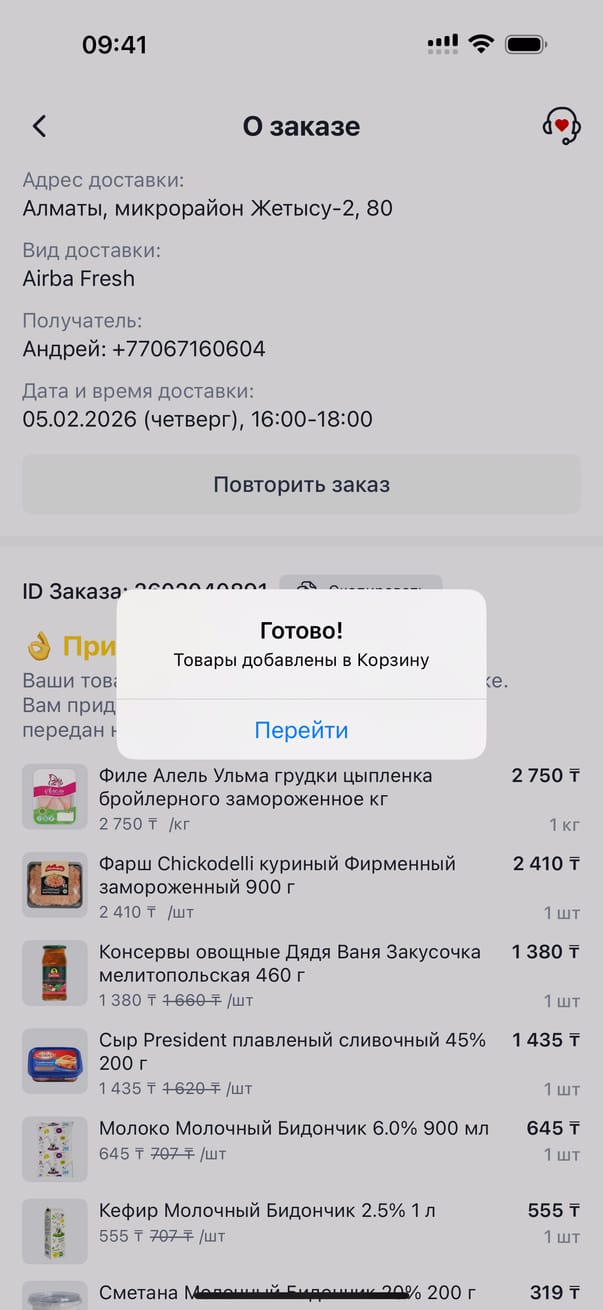Open Молоко Молочный Бидончик 6.0% item

tap(293, 1129)
